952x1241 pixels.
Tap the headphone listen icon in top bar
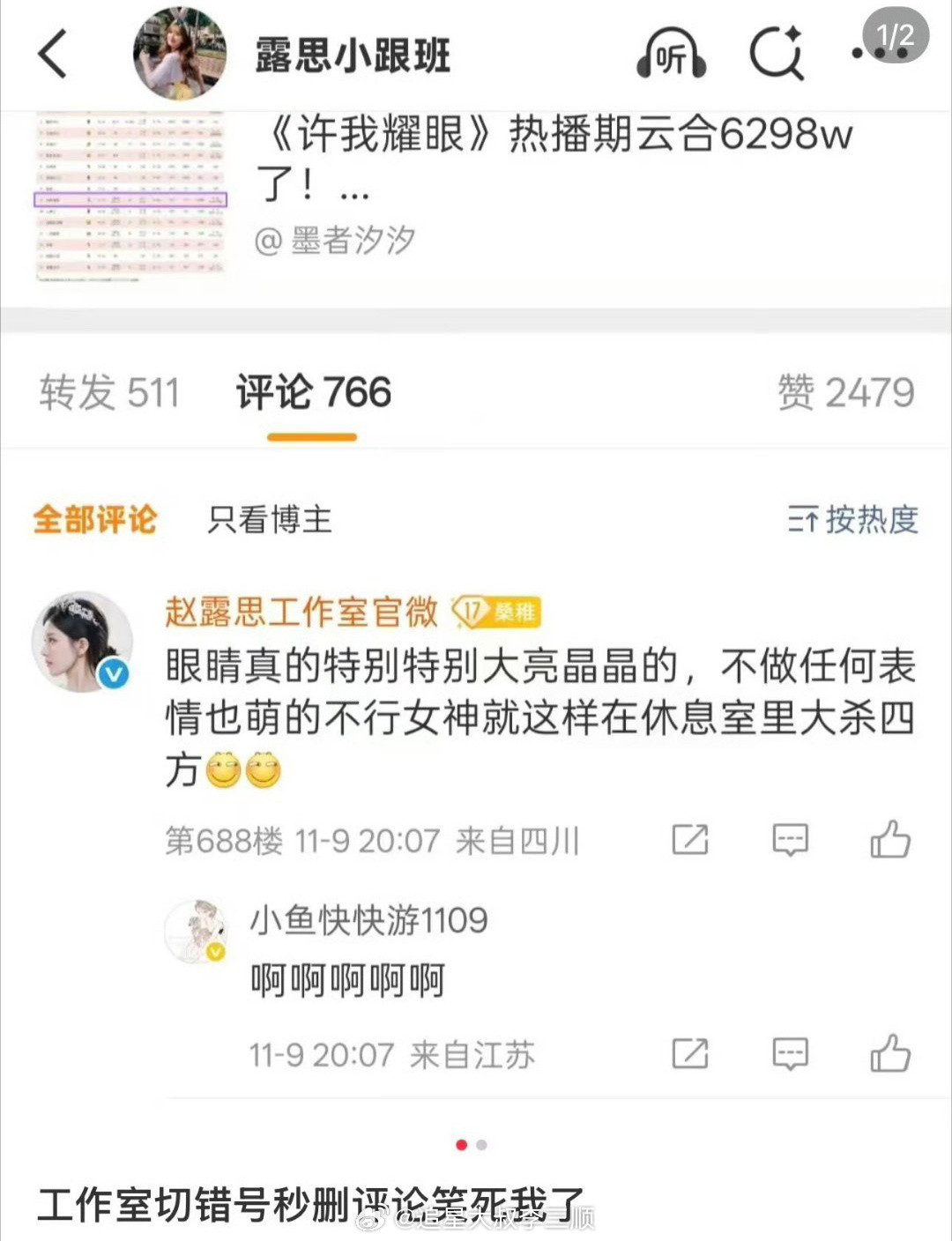pyautogui.click(x=670, y=55)
